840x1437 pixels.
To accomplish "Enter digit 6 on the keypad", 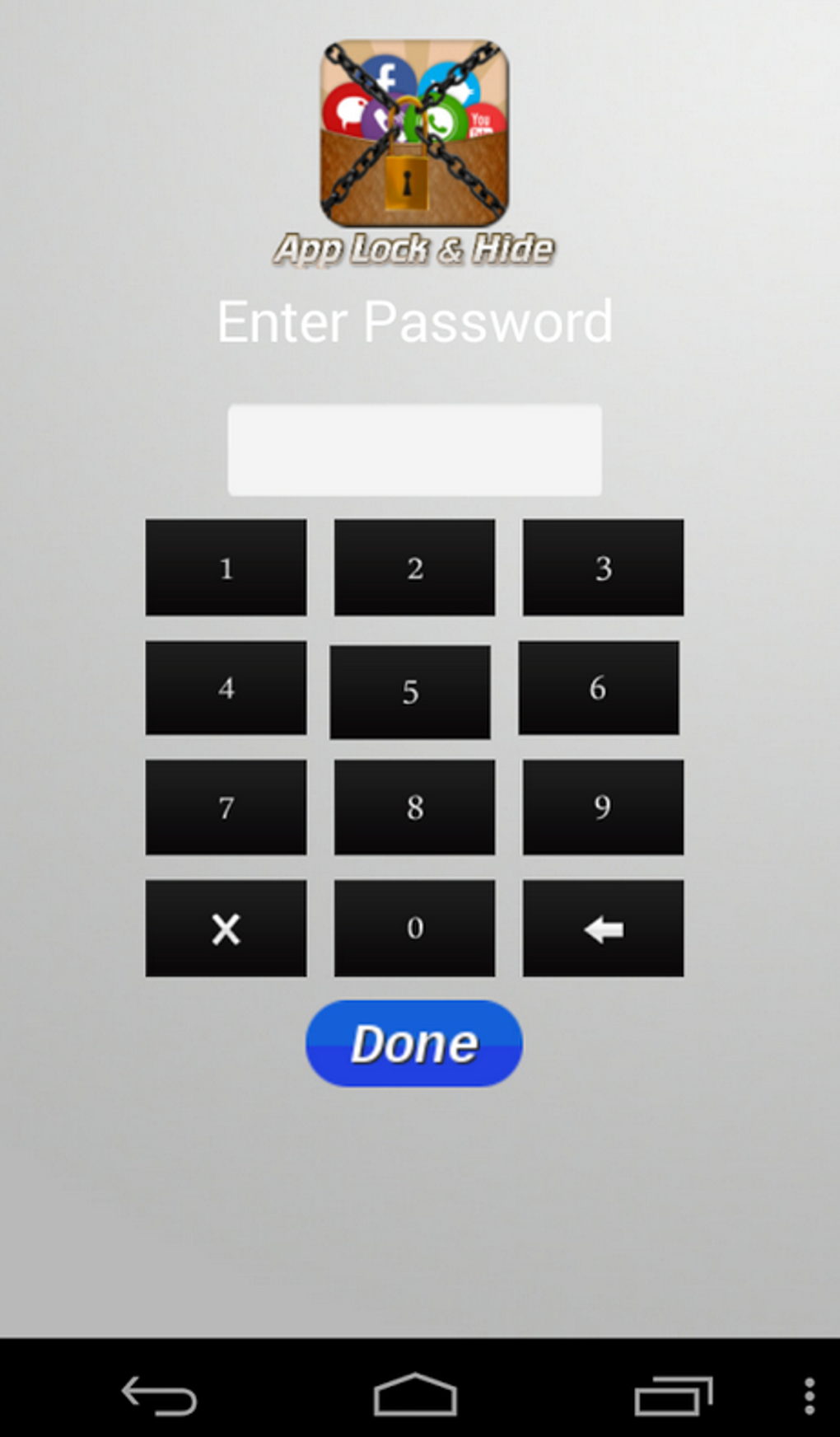I will (x=599, y=687).
